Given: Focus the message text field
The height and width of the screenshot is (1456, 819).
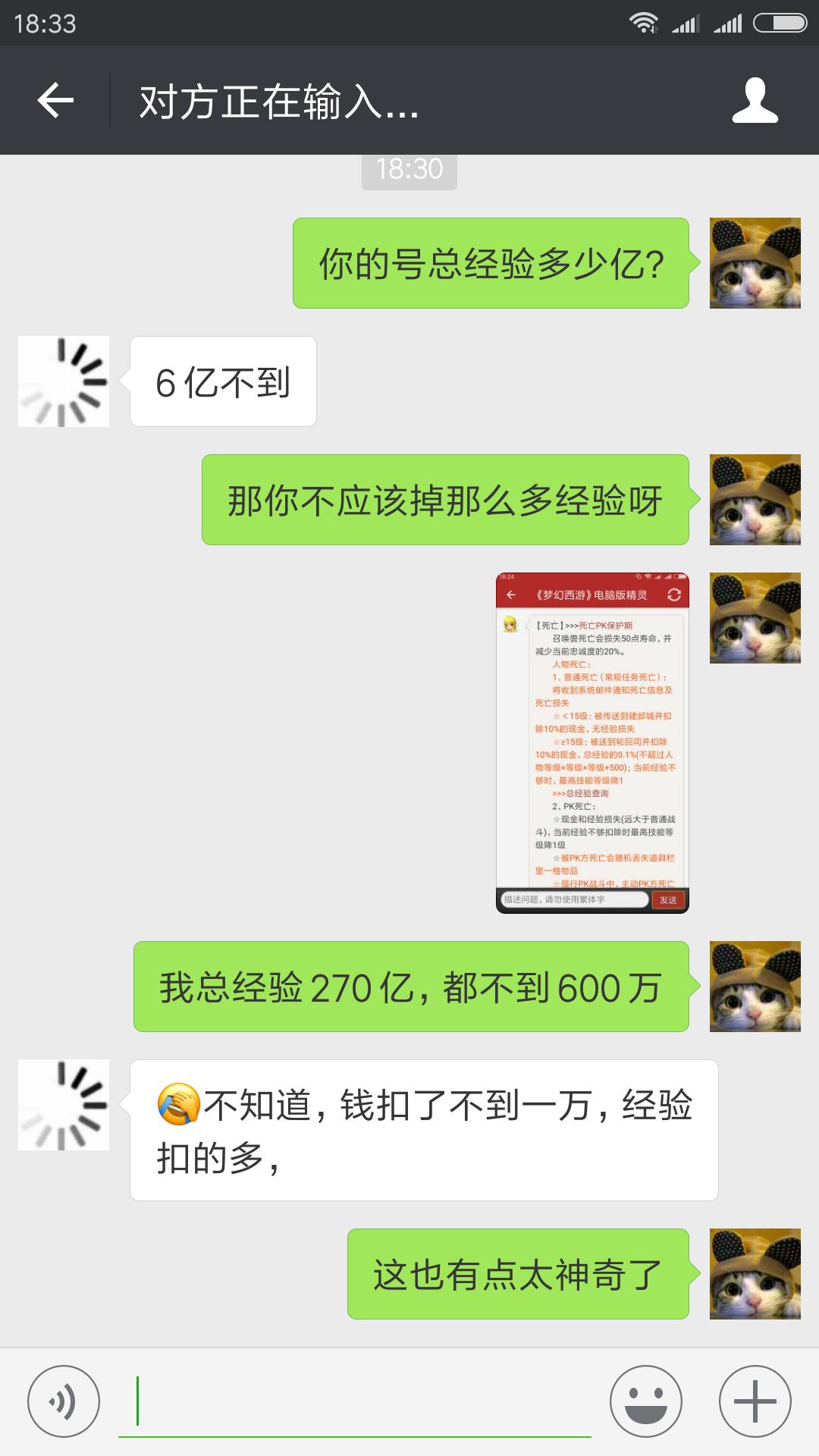Looking at the screenshot, I should (354, 1402).
